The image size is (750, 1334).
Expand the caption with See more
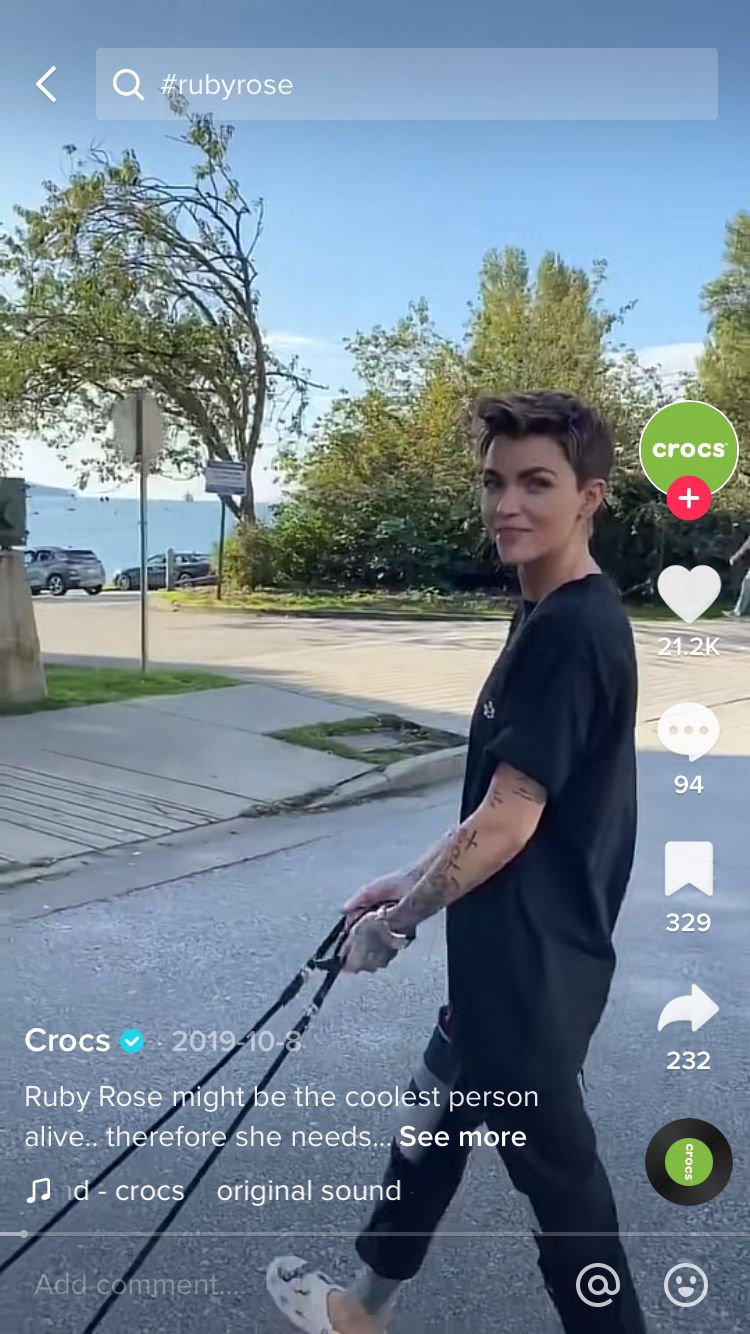point(462,1137)
